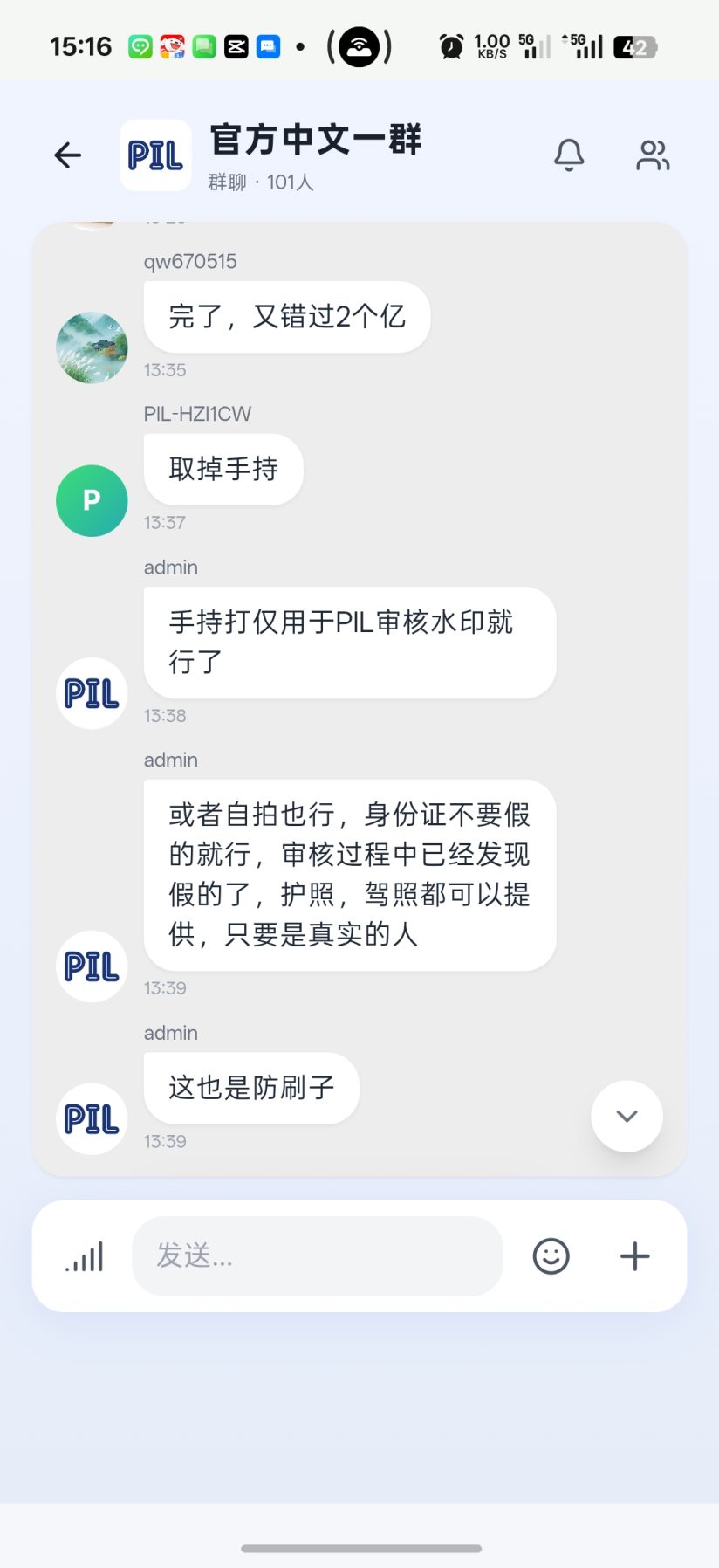The height and width of the screenshot is (1568, 719).
Task: Tap the signal bars icon beside the input
Action: 84,1256
